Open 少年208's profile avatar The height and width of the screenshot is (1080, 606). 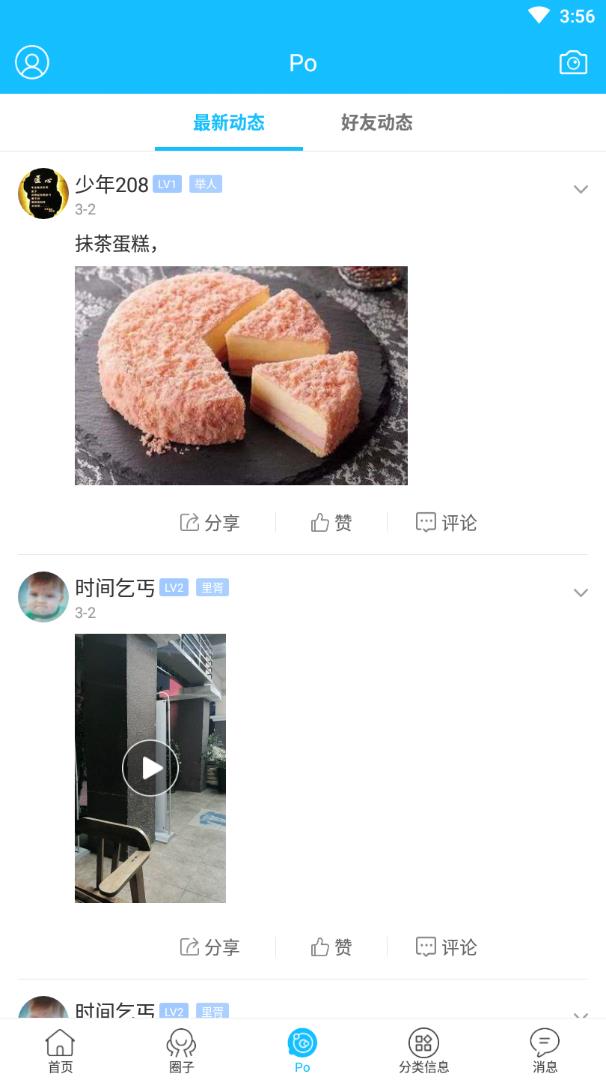pyautogui.click(x=43, y=193)
